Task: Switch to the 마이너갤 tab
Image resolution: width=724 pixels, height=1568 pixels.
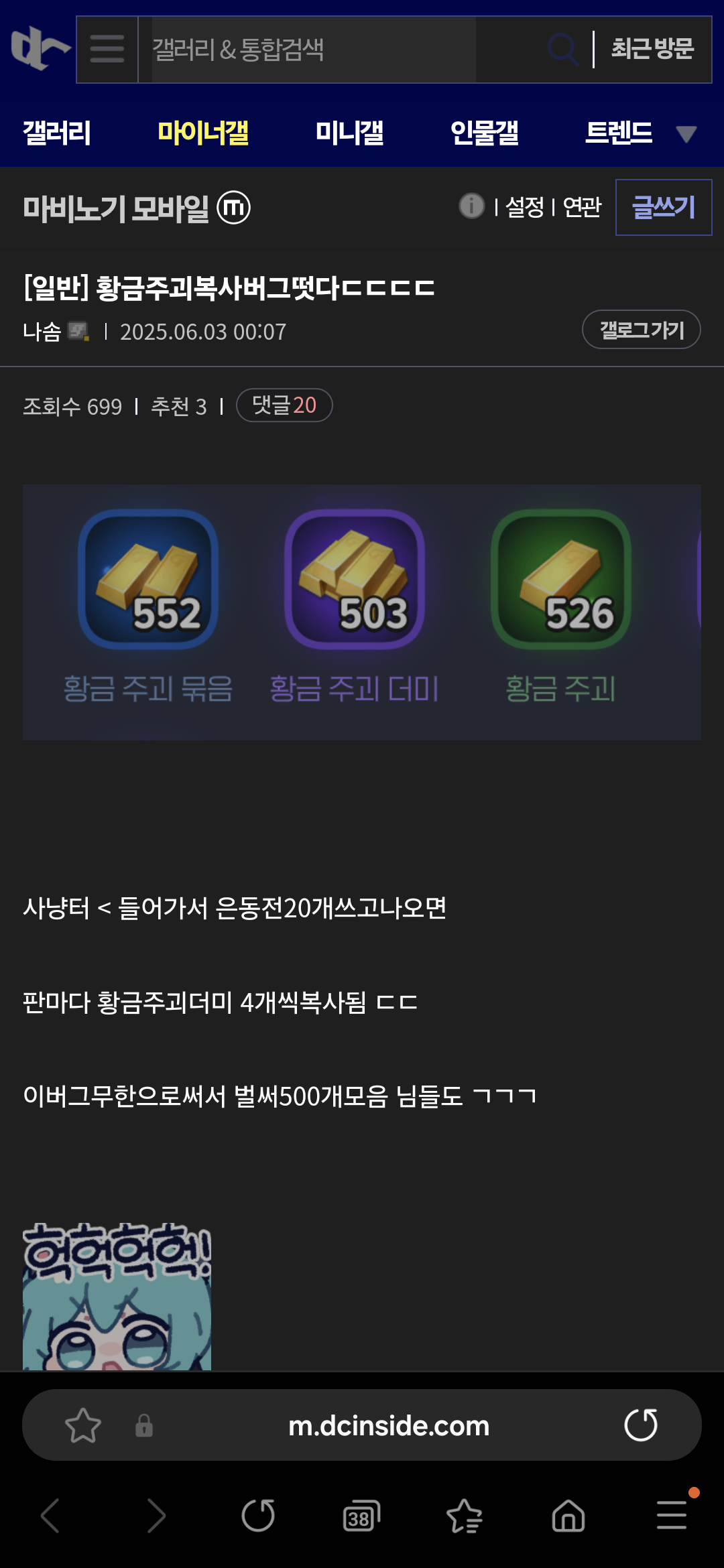Action: coord(203,133)
